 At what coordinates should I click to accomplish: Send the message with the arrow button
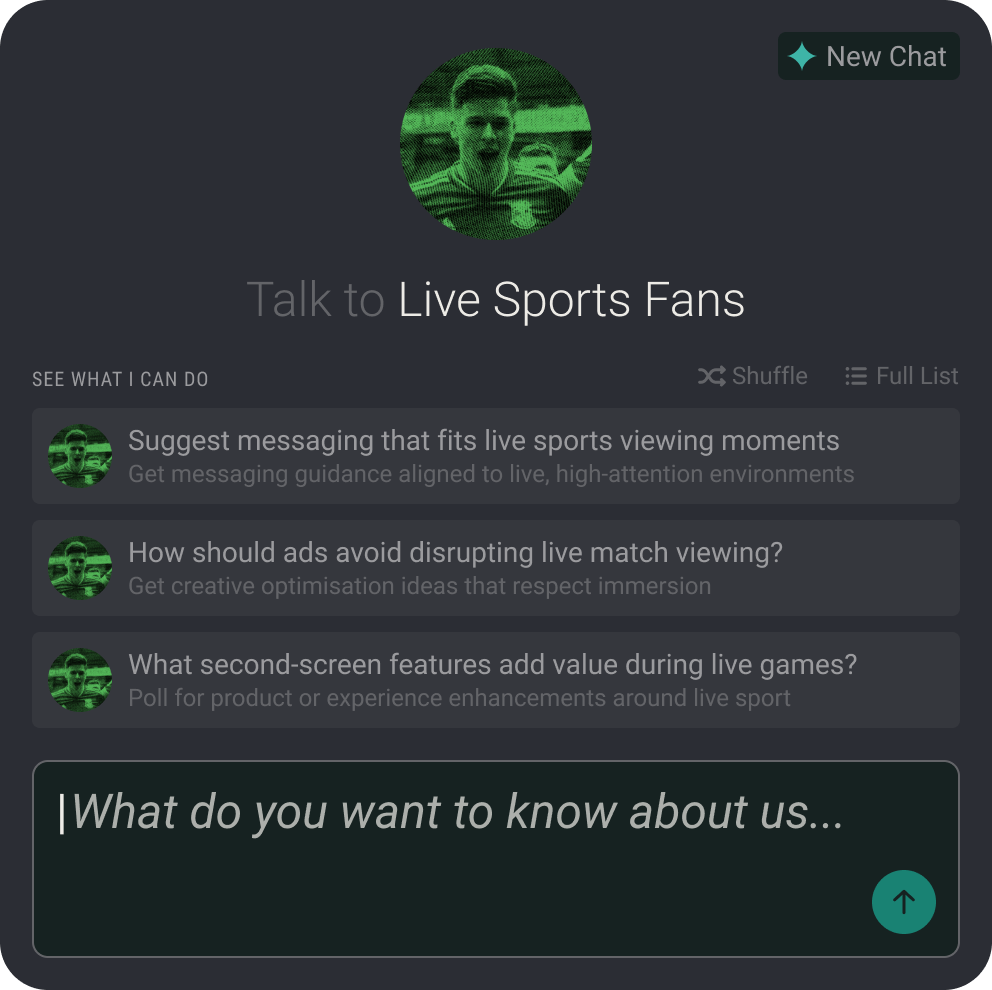coord(903,902)
